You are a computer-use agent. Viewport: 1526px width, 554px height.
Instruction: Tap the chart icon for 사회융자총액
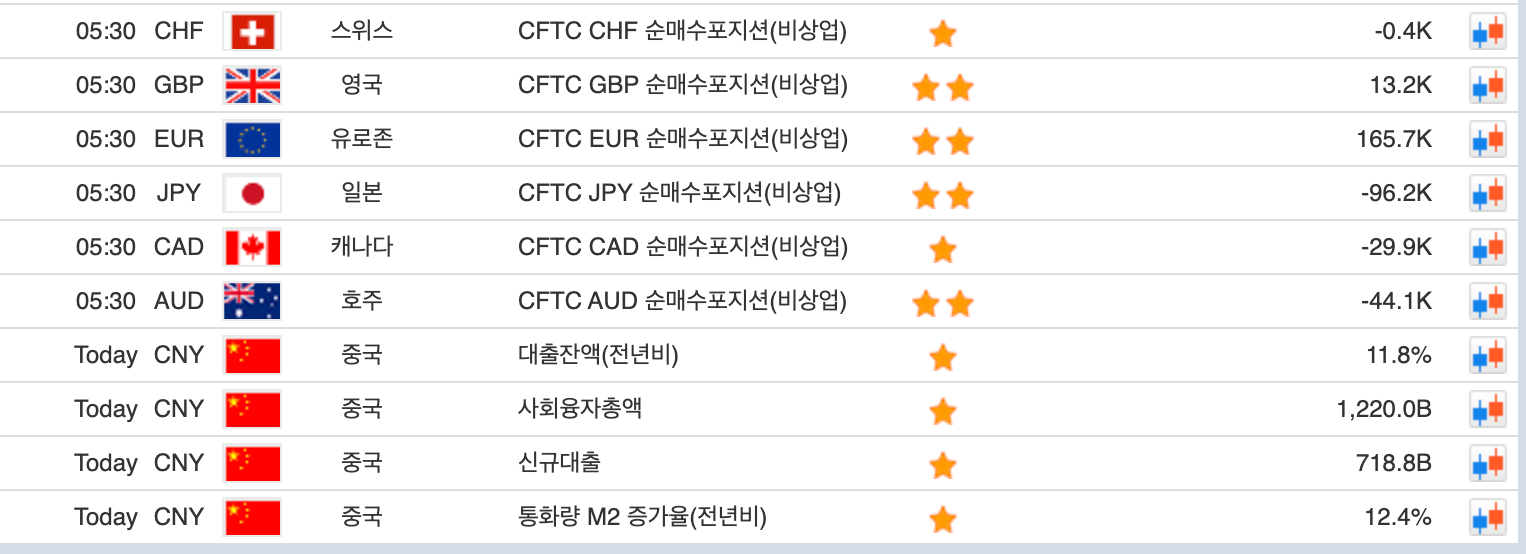(x=1487, y=409)
